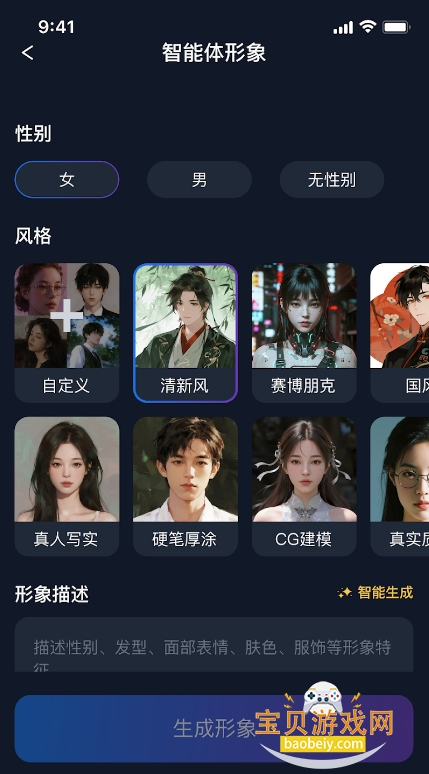The height and width of the screenshot is (774, 429).
Task: Select the 真人写实 style card
Action: click(x=67, y=486)
